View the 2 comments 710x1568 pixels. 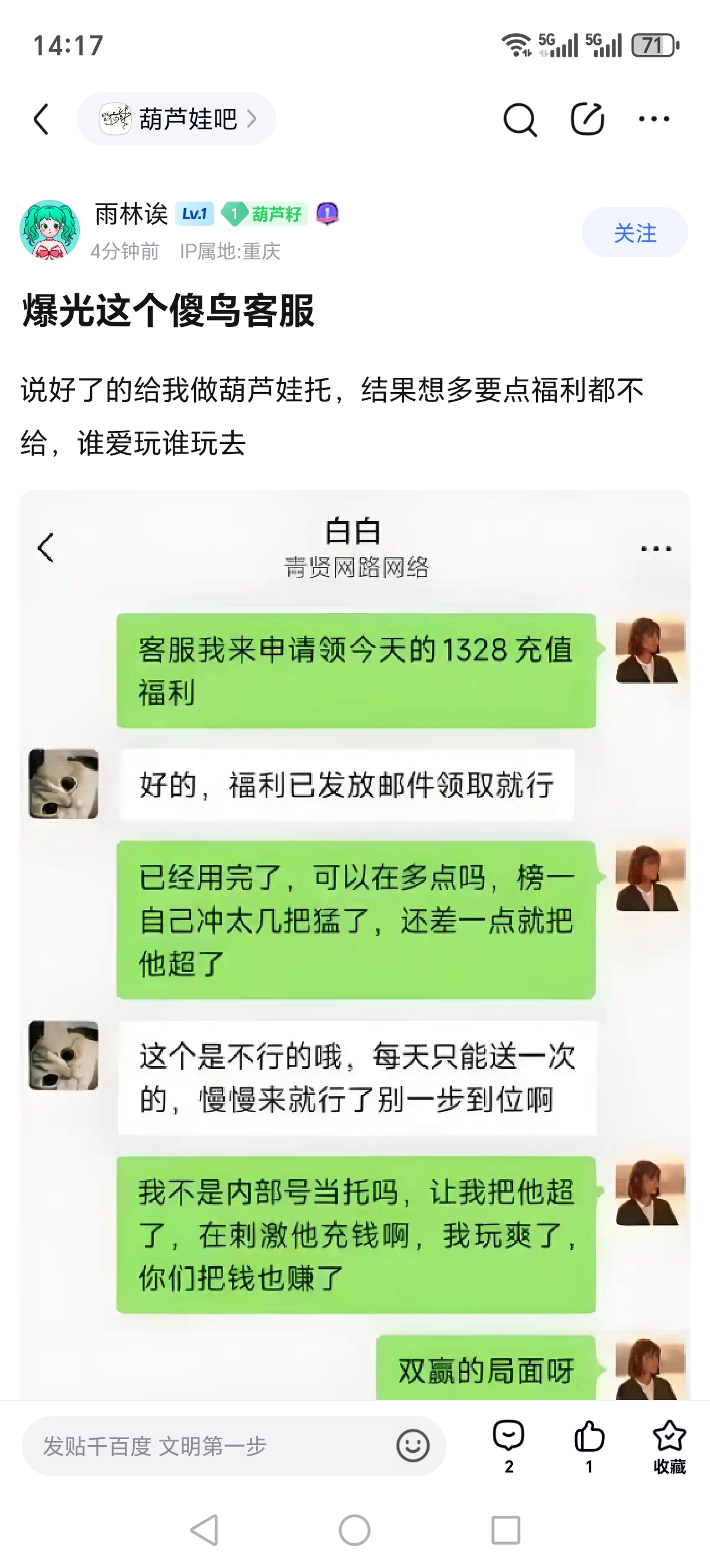tap(508, 1446)
